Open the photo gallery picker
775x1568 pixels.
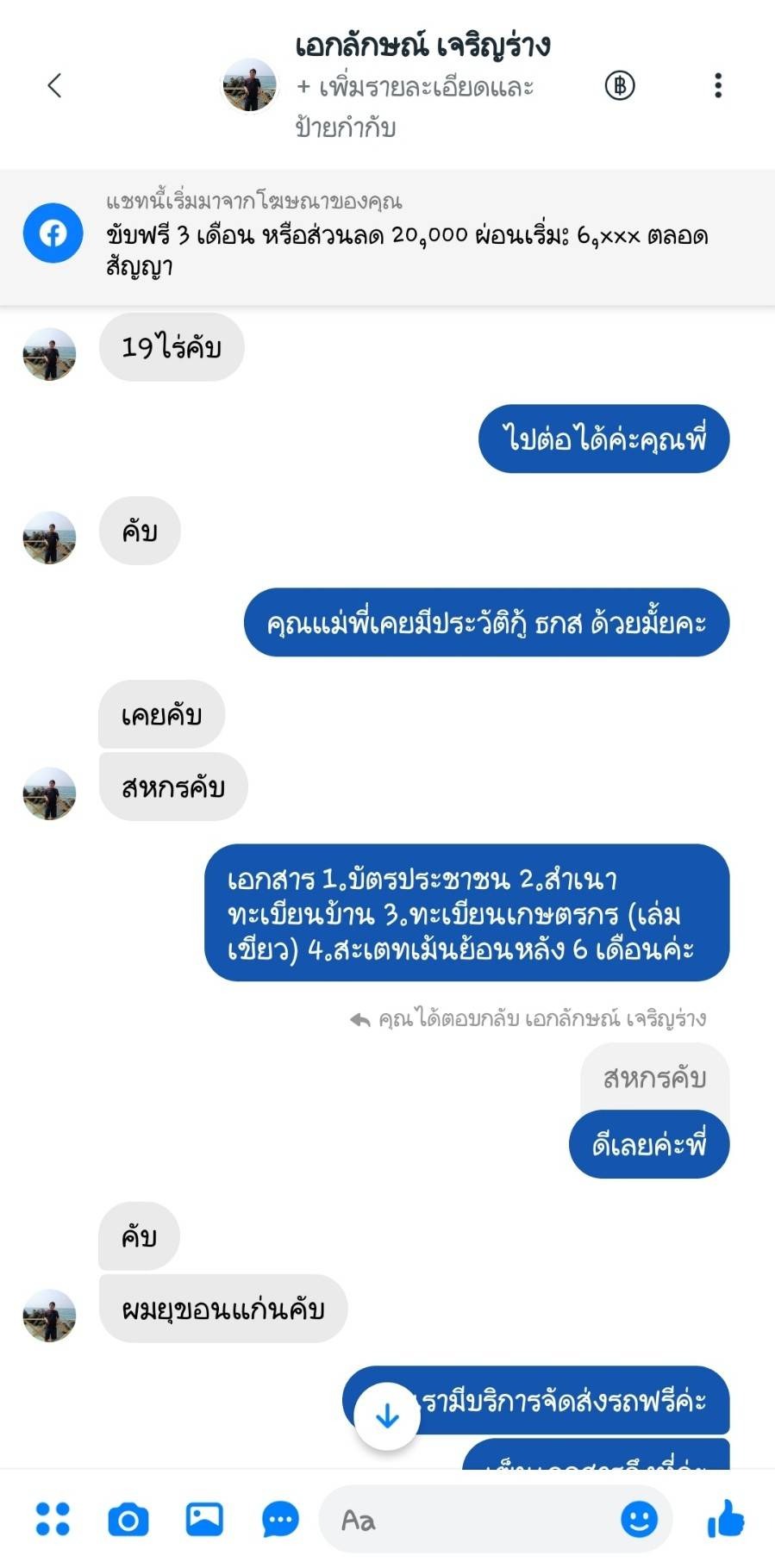(x=204, y=1519)
